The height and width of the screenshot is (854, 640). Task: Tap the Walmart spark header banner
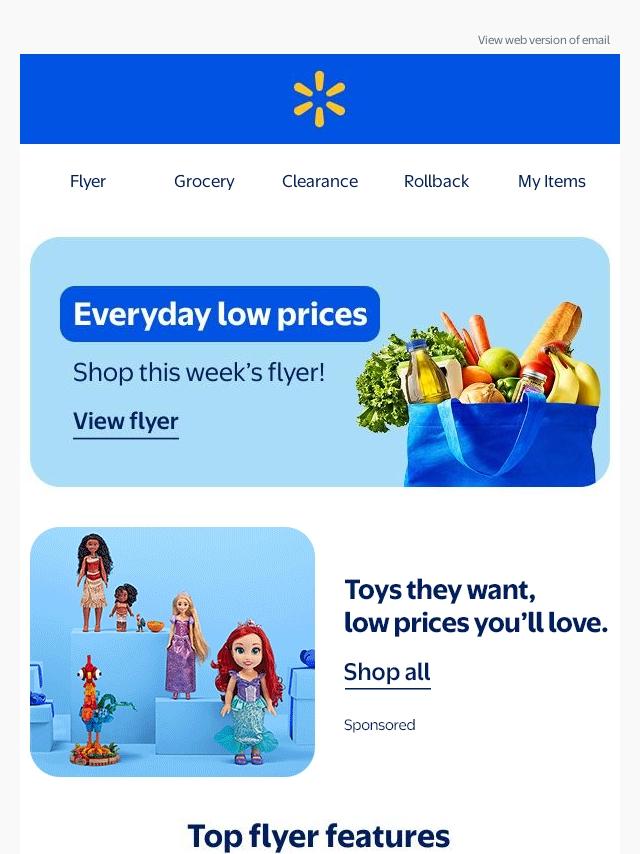pyautogui.click(x=319, y=99)
